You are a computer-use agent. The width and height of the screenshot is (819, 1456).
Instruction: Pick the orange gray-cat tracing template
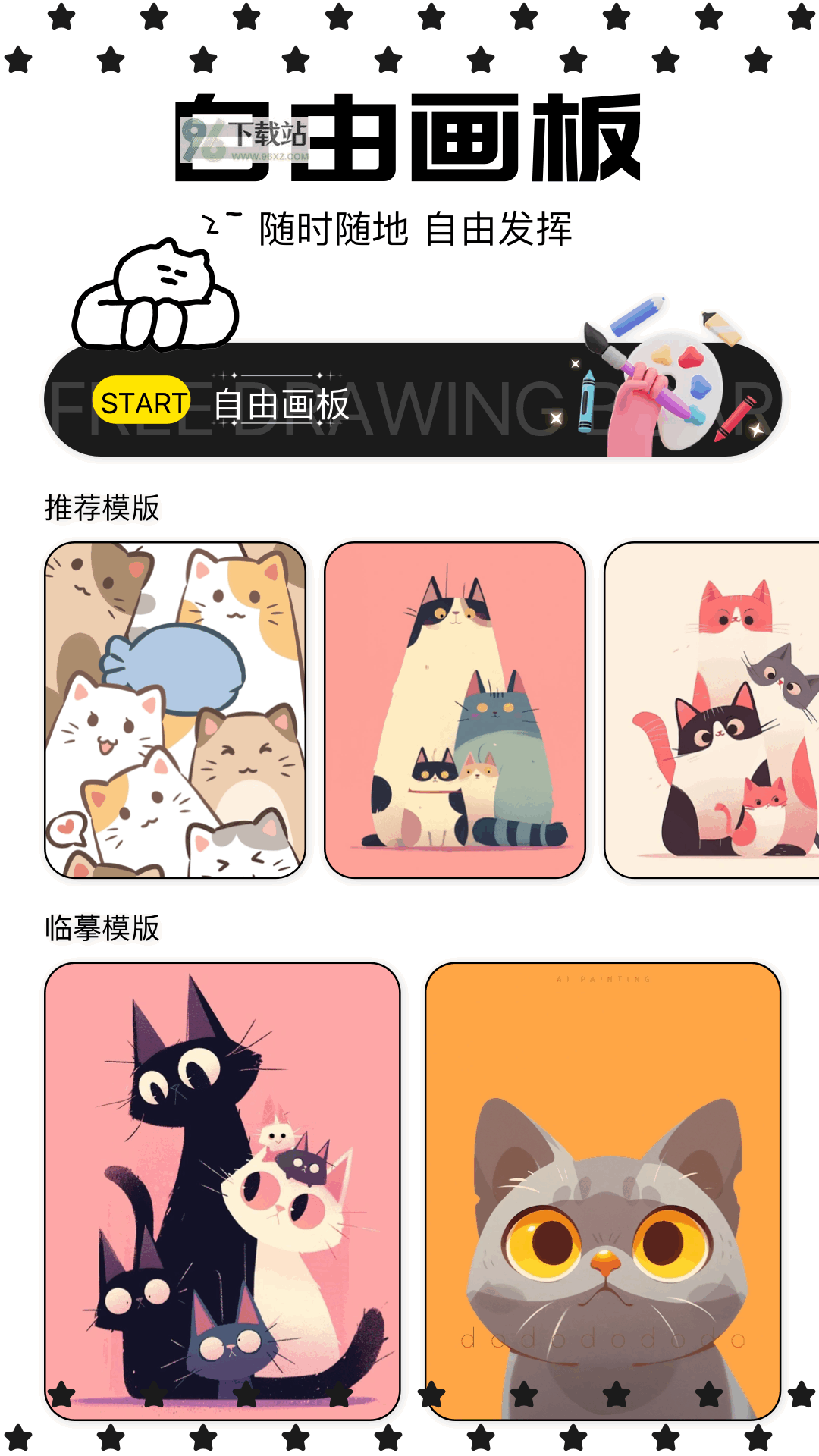pyautogui.click(x=603, y=1191)
